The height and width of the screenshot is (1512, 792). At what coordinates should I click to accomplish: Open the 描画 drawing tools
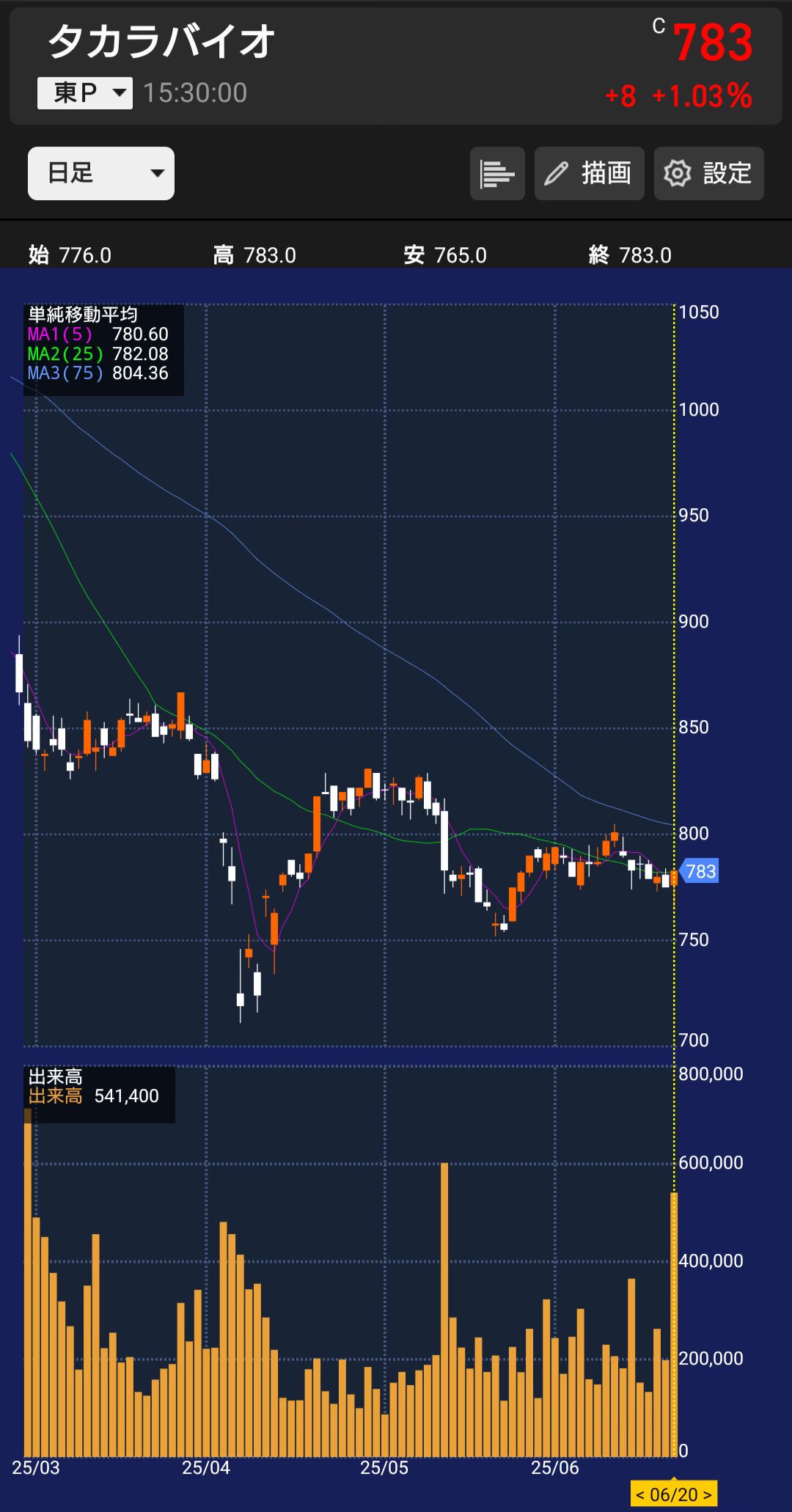click(x=589, y=173)
